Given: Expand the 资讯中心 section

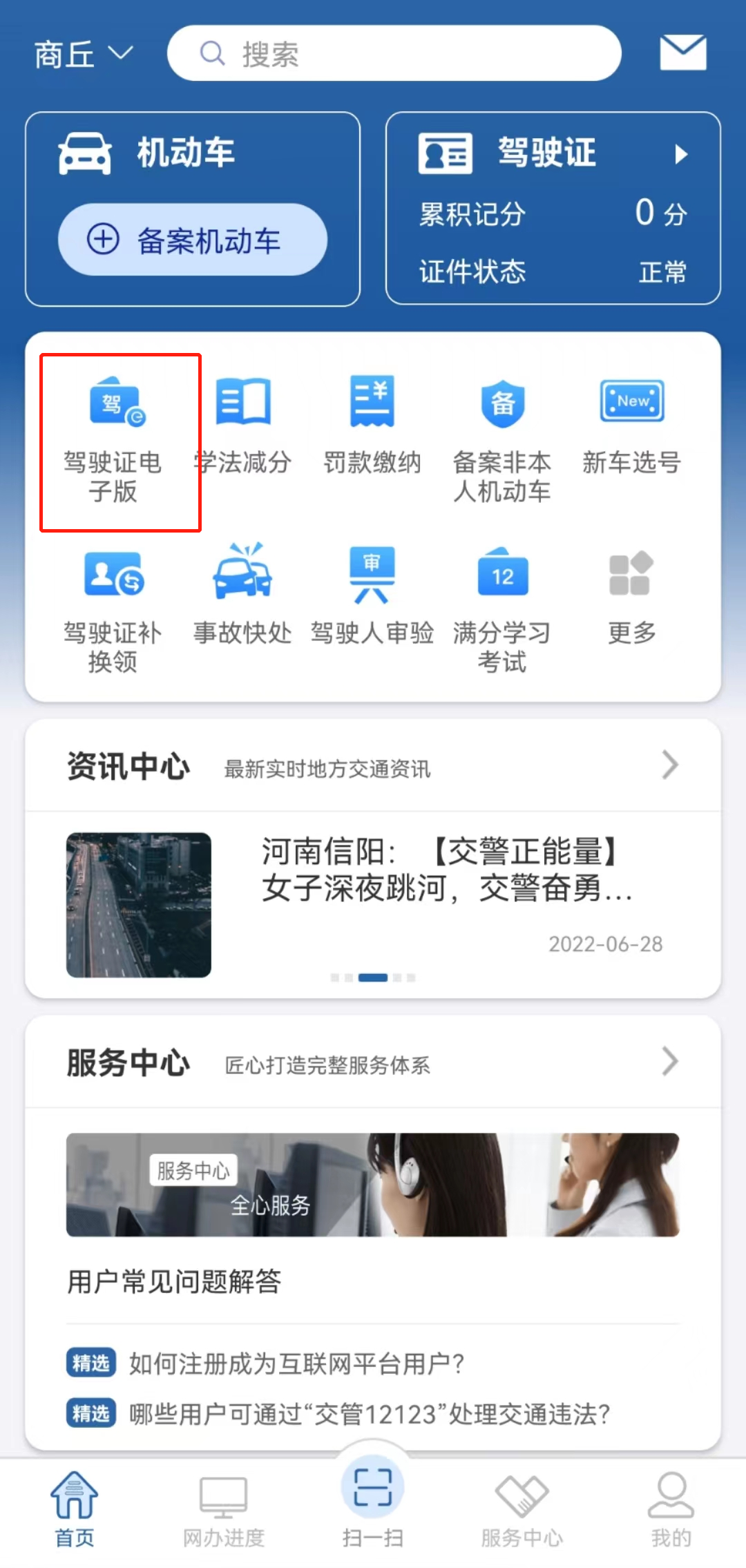Looking at the screenshot, I should (373, 765).
